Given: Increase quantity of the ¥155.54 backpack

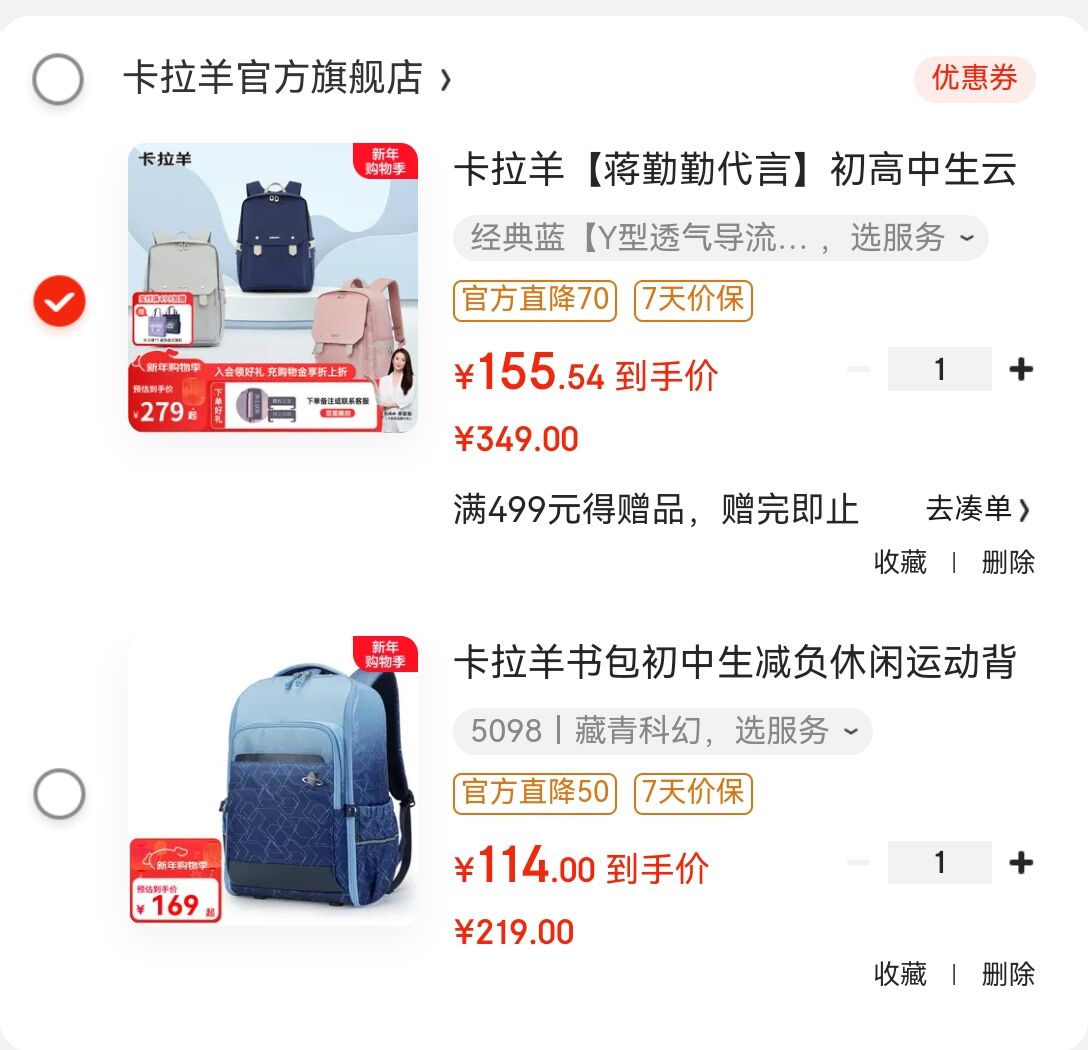Looking at the screenshot, I should point(1021,369).
